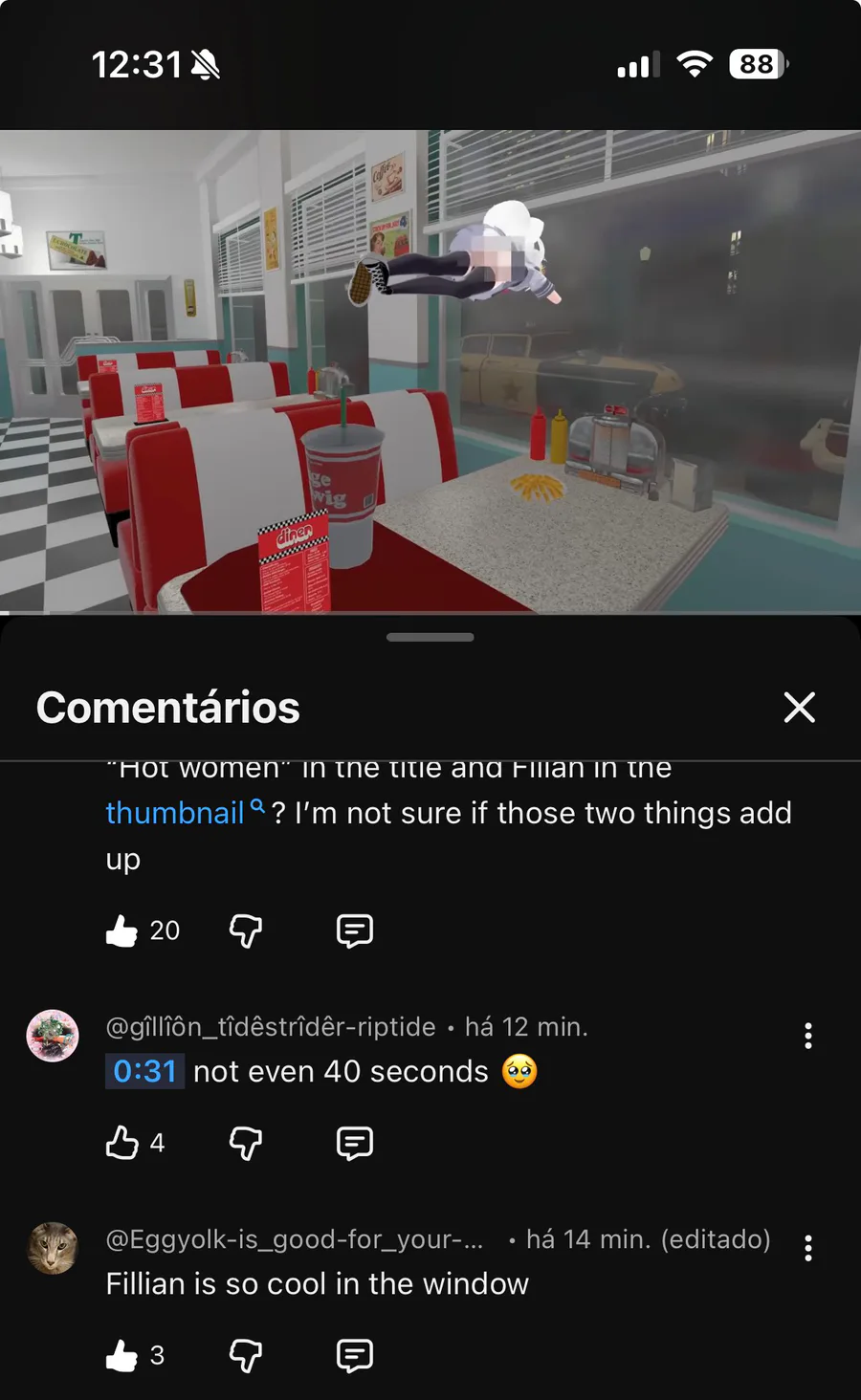
Task: Open the @gîllîôn_tîdêstrîdêr-riptide profile picture
Action: (x=53, y=1036)
